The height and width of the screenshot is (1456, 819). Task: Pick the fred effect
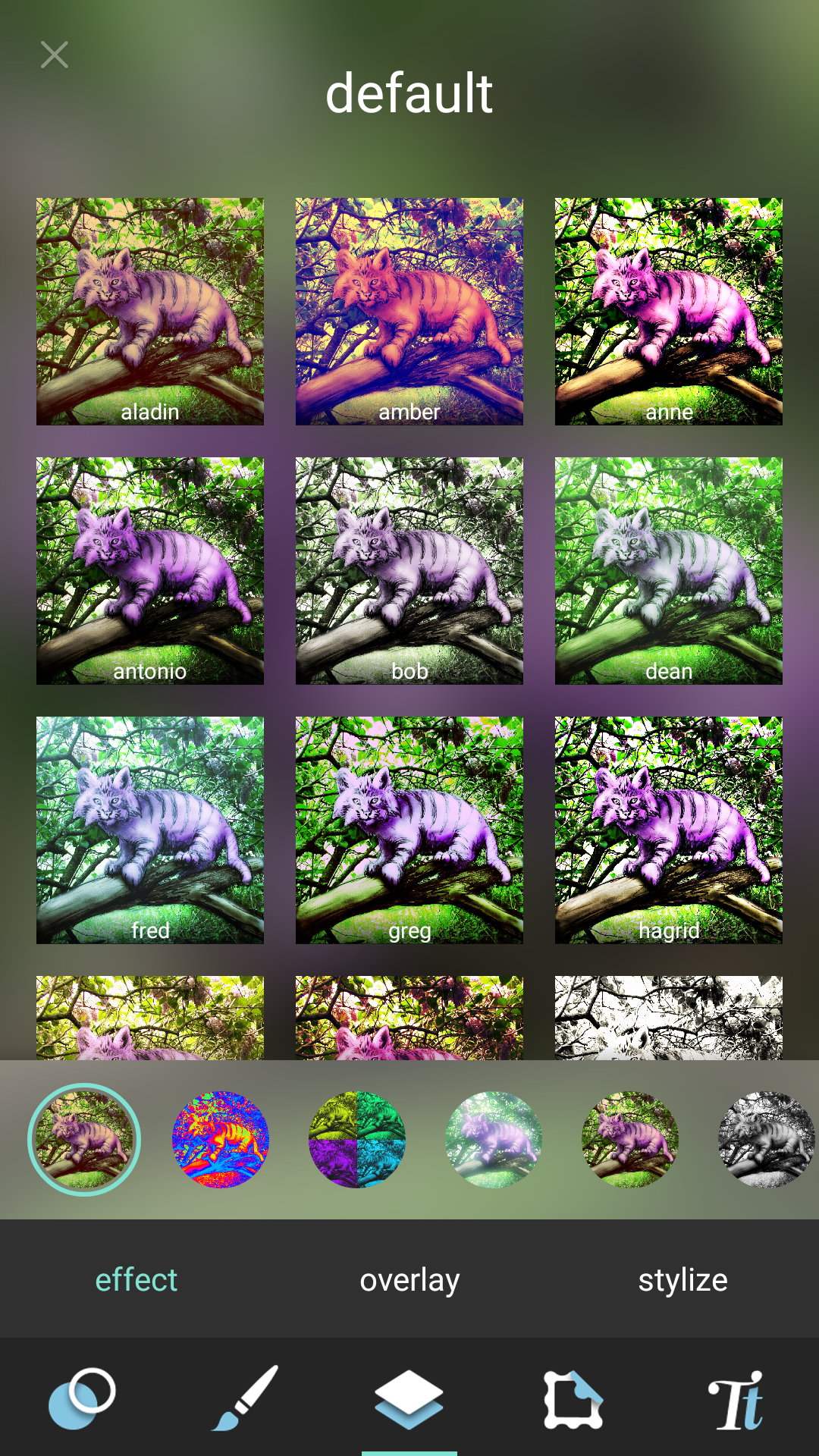(x=150, y=830)
